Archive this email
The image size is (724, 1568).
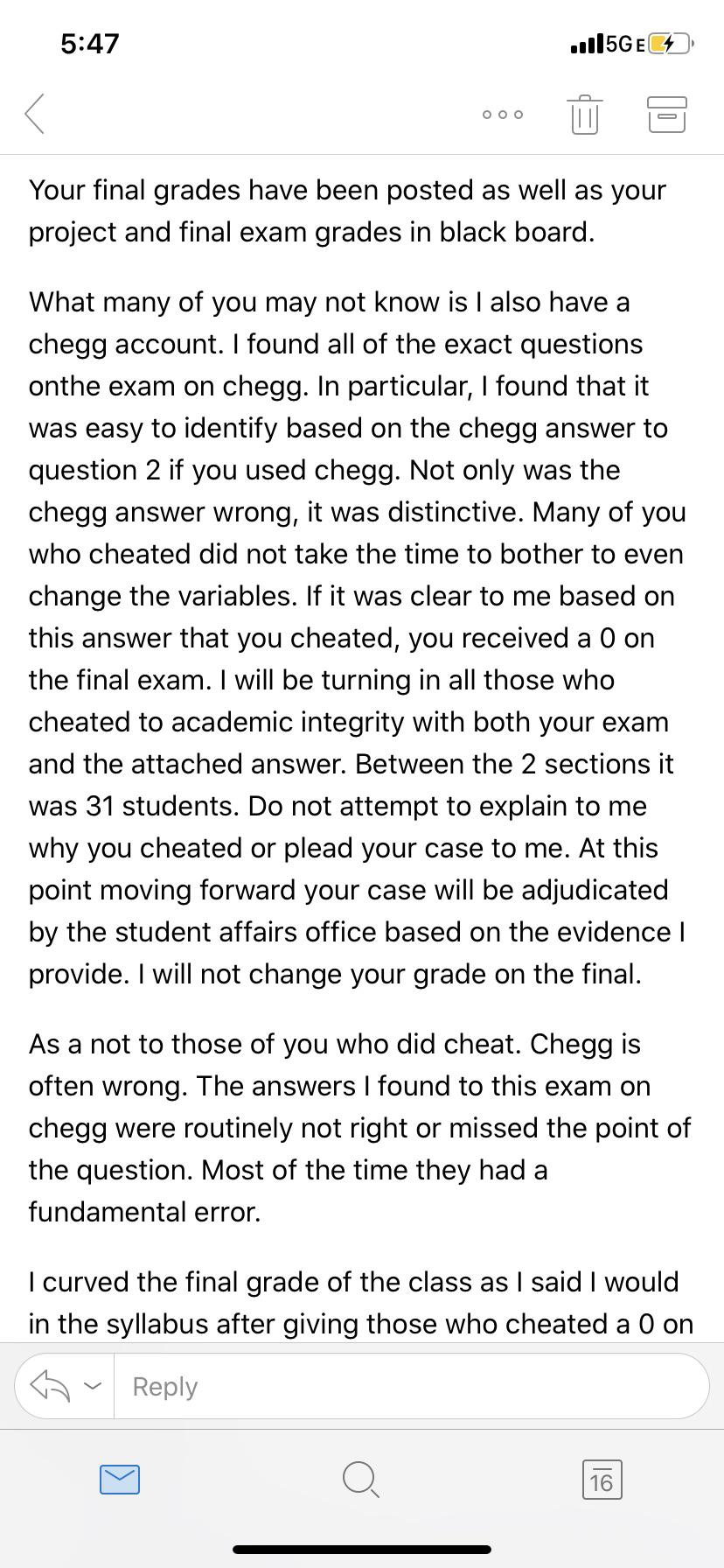pyautogui.click(x=667, y=115)
